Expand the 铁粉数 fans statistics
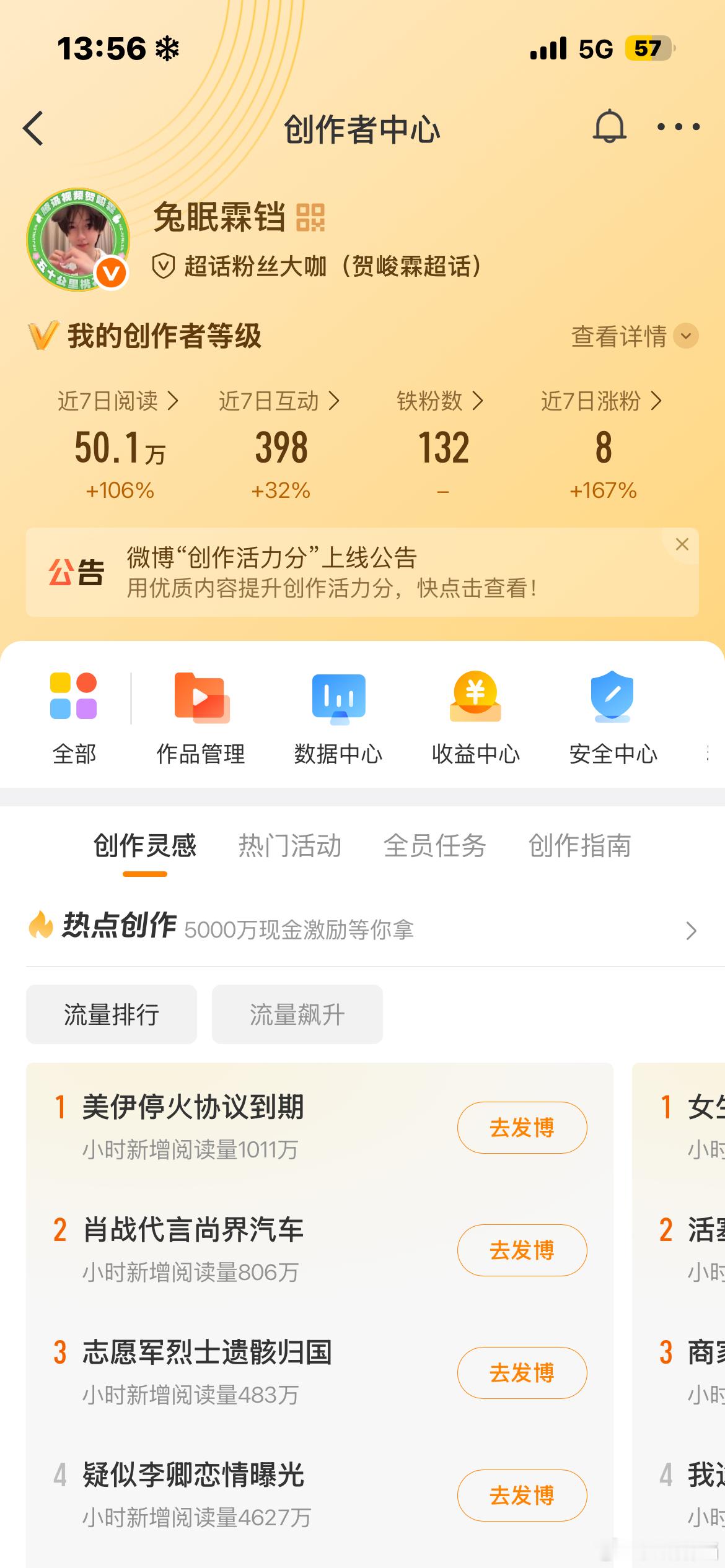725x1568 pixels. pos(441,401)
